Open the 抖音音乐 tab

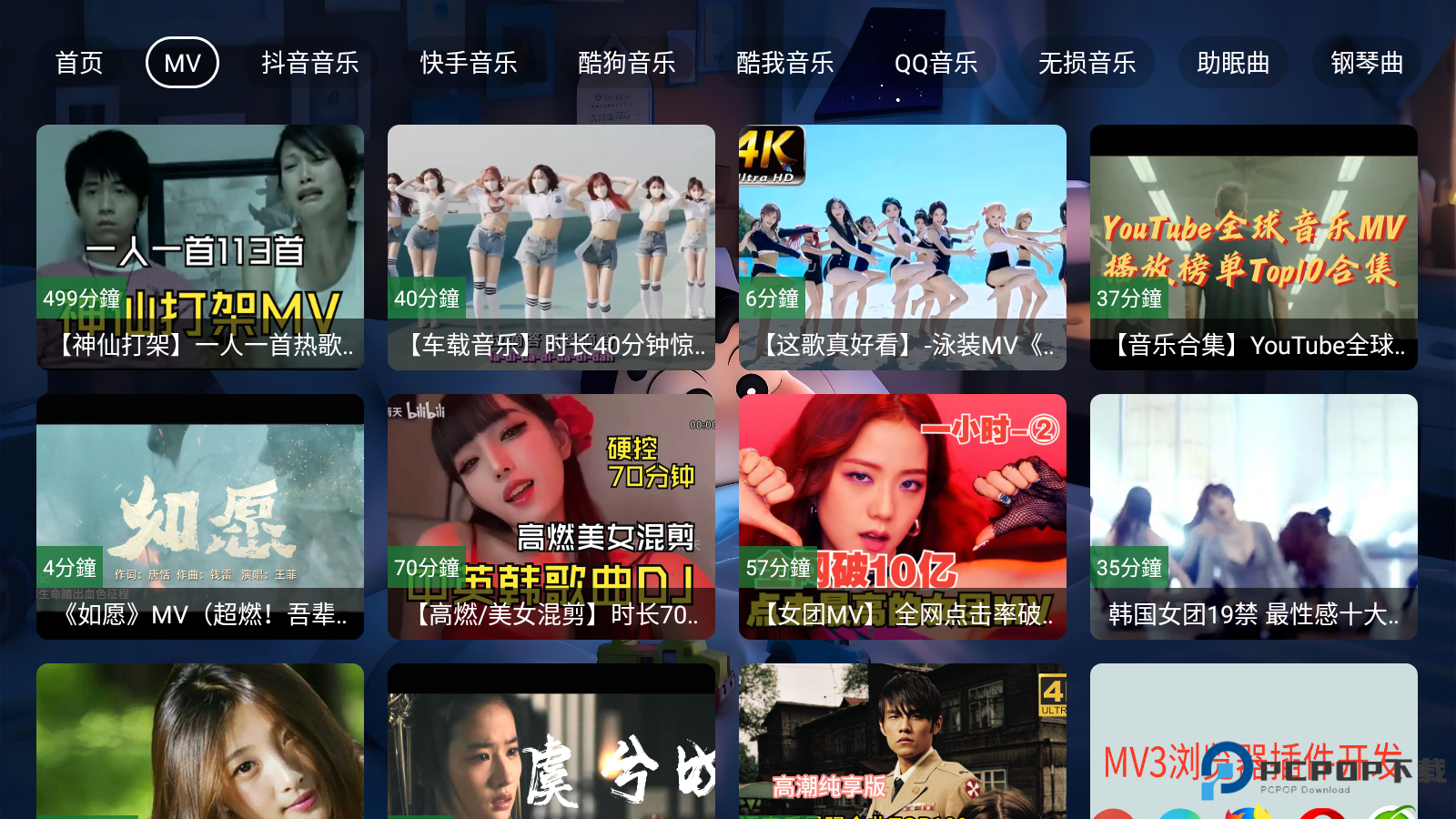309,63
